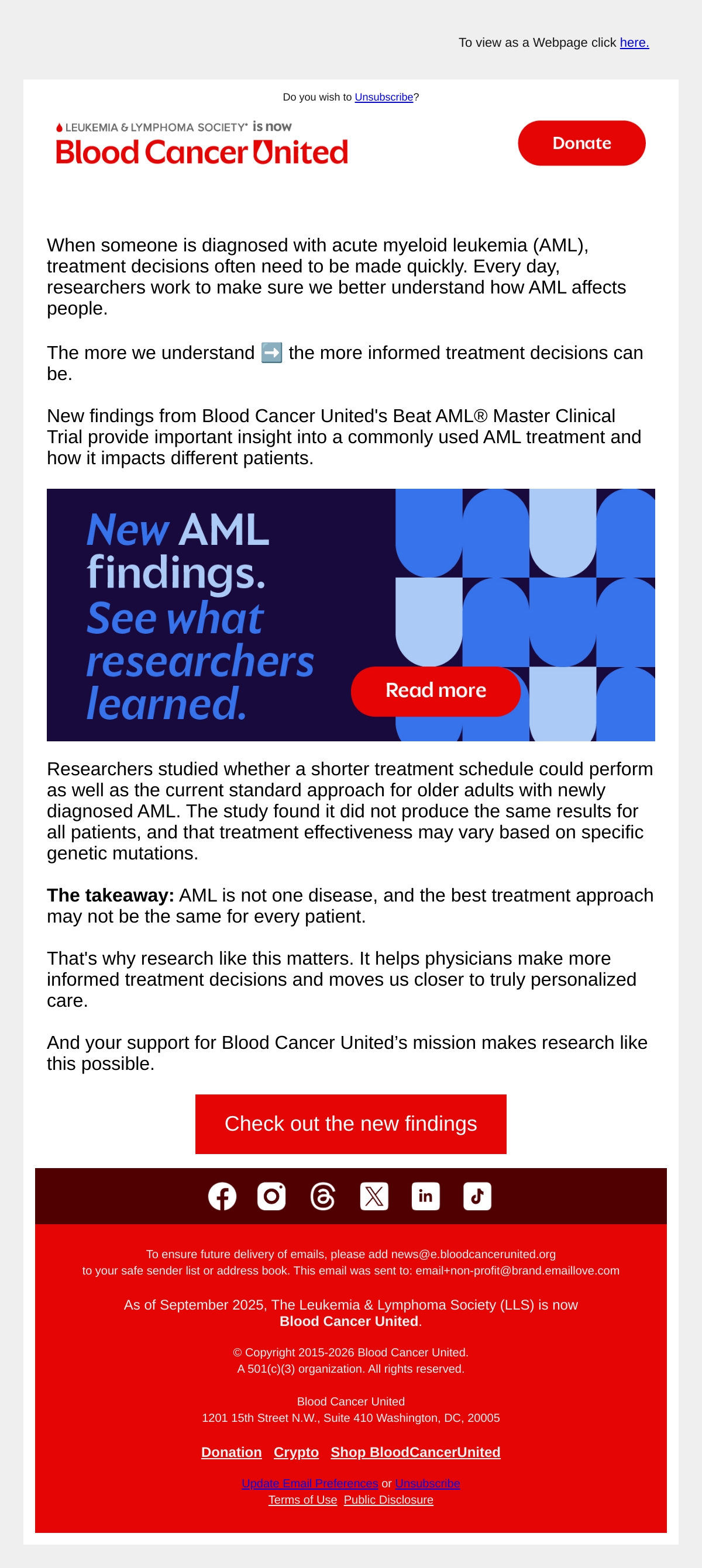702x1568 pixels.
Task: Open the Instagram icon
Action: 271,1196
